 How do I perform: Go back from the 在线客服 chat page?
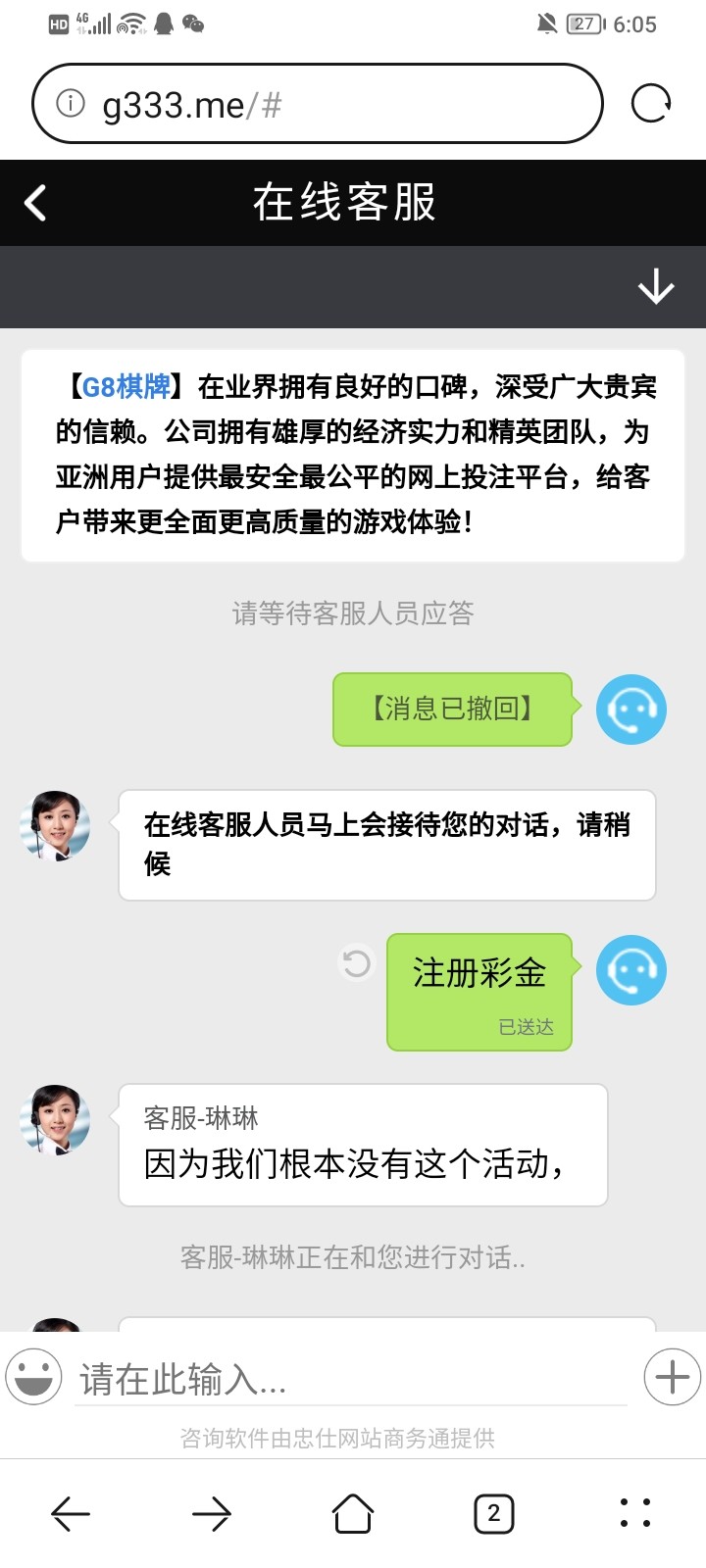point(35,204)
